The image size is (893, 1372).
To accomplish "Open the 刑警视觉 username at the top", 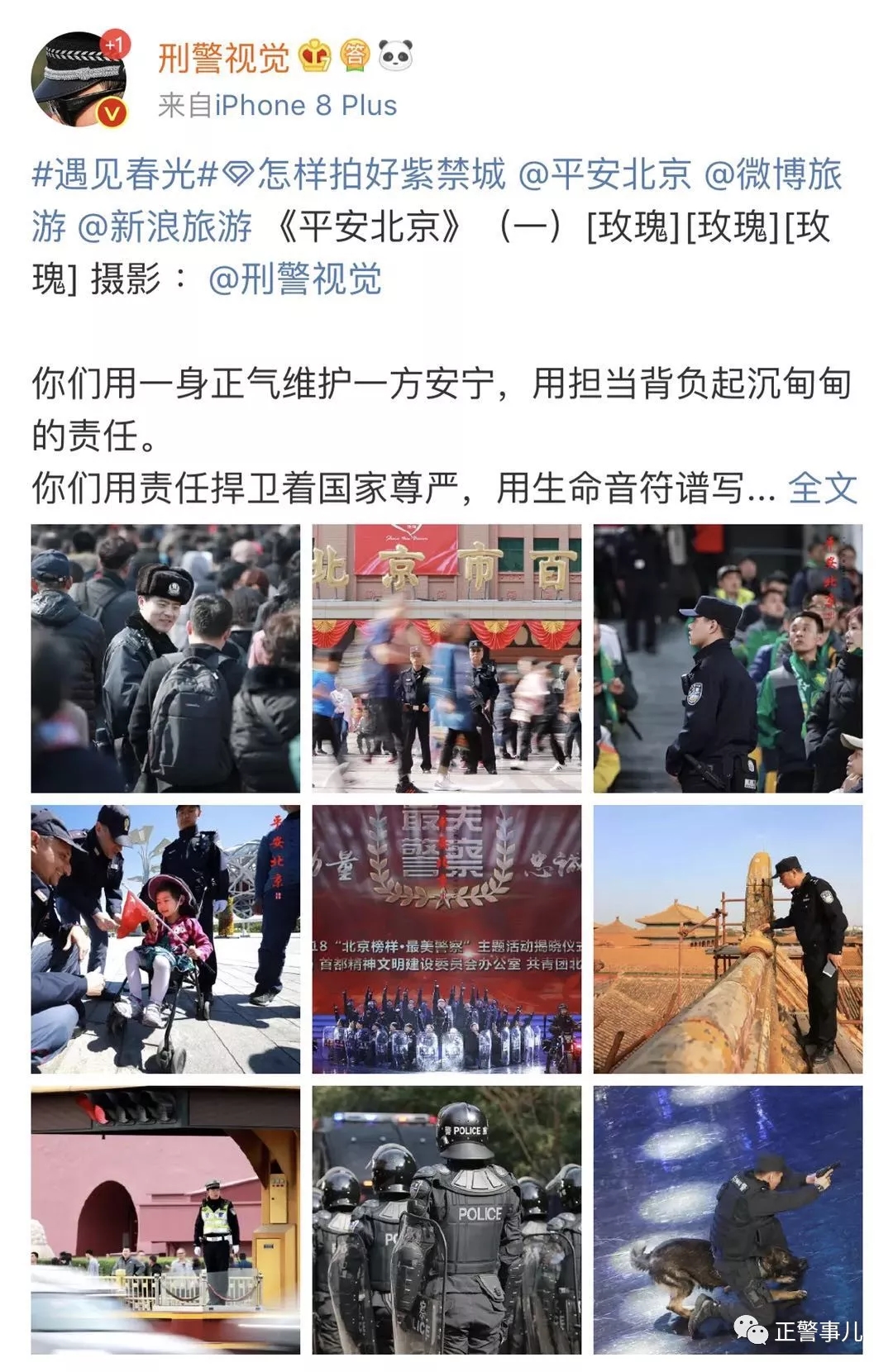I will (x=223, y=57).
